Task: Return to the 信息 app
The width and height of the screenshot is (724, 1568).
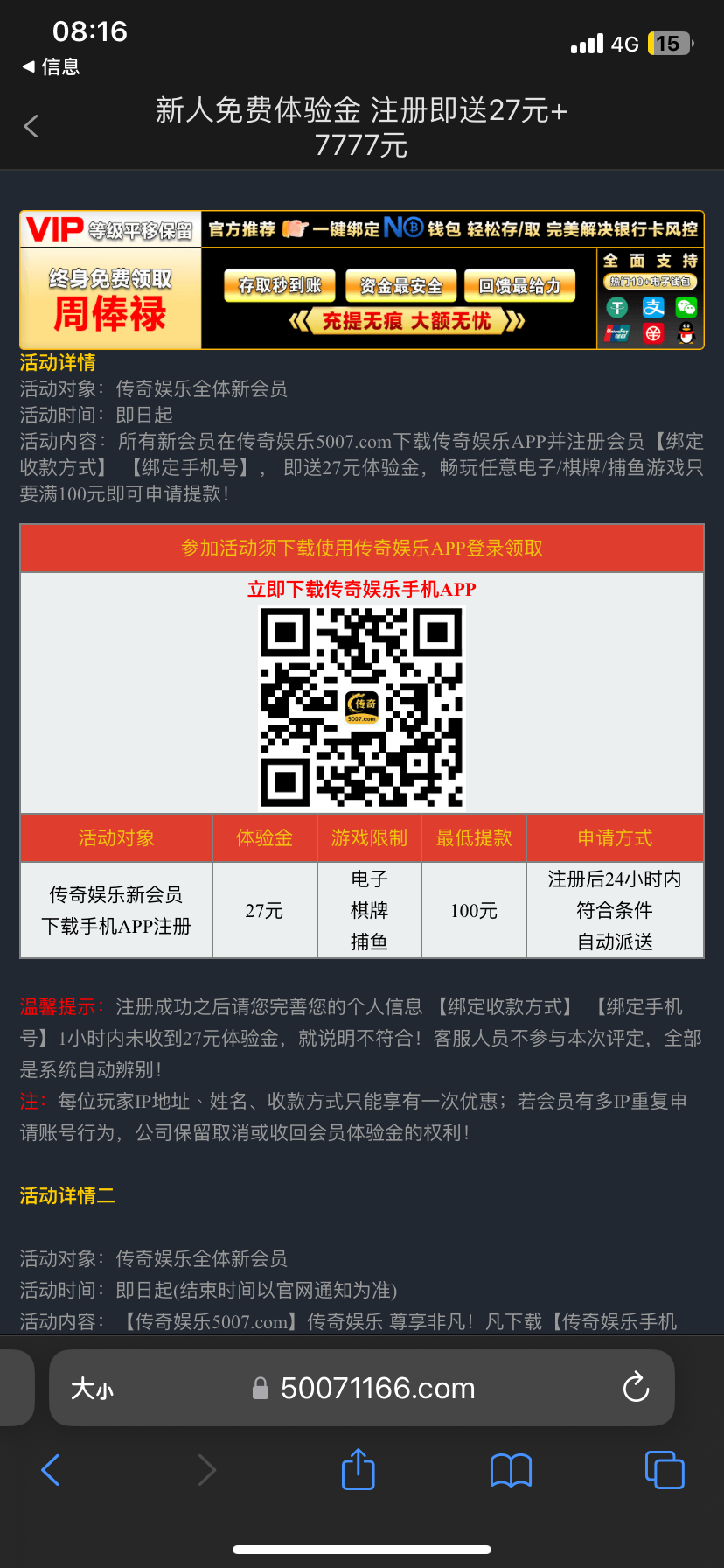Action: pyautogui.click(x=51, y=66)
